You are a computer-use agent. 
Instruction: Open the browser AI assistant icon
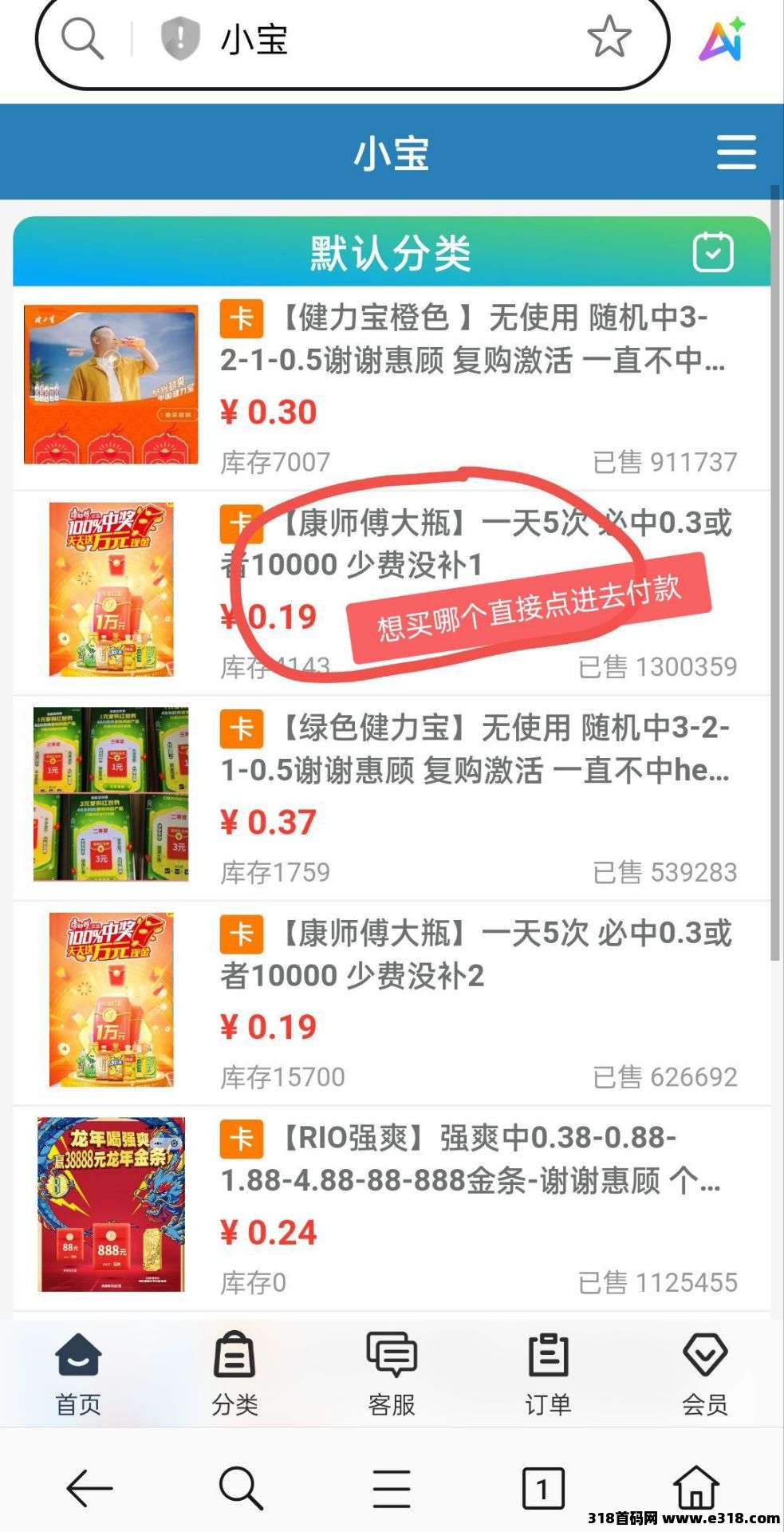coord(722,40)
